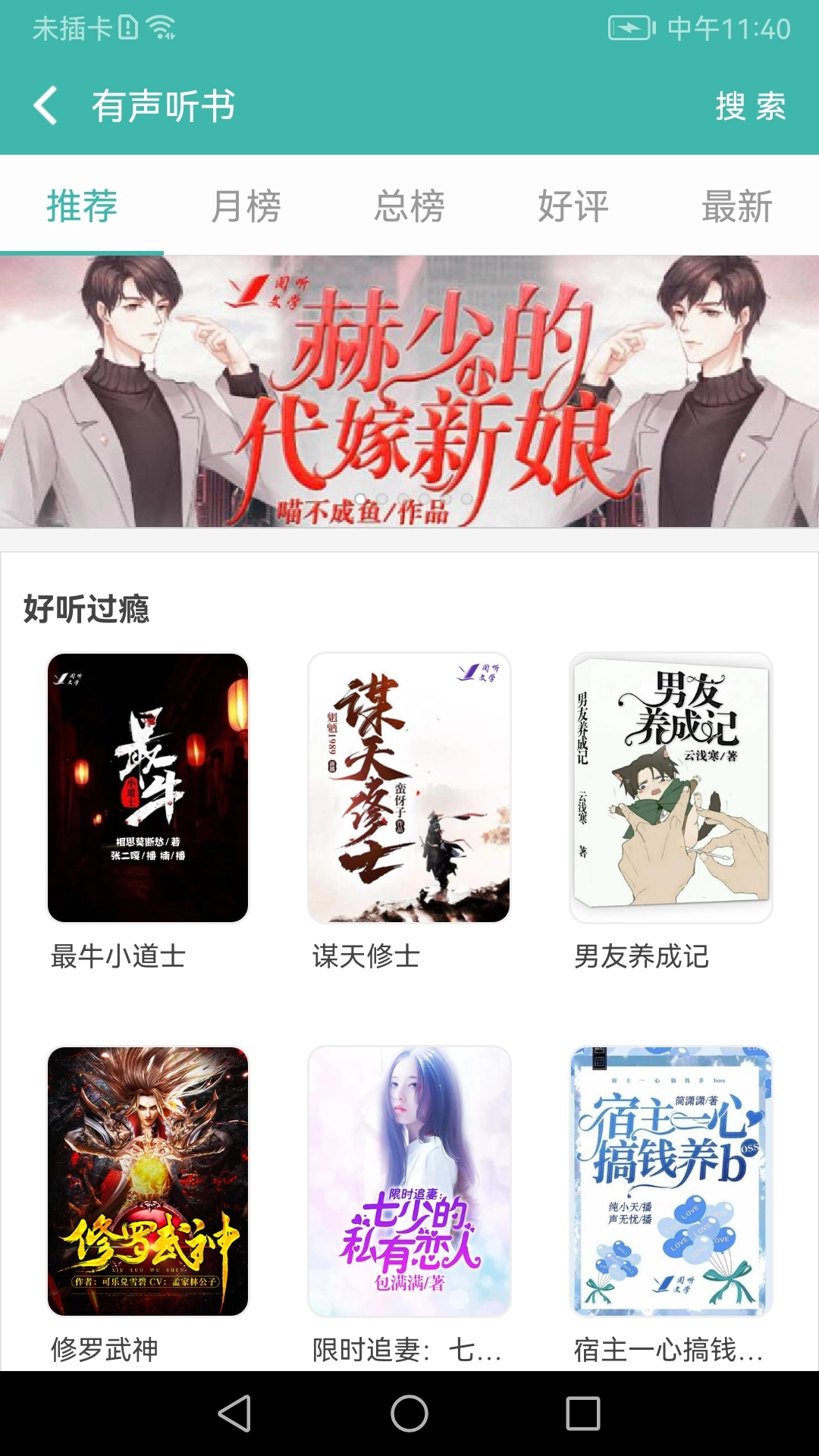Open the audiobook 最牛小道士
The width and height of the screenshot is (819, 1456).
coord(148,788)
